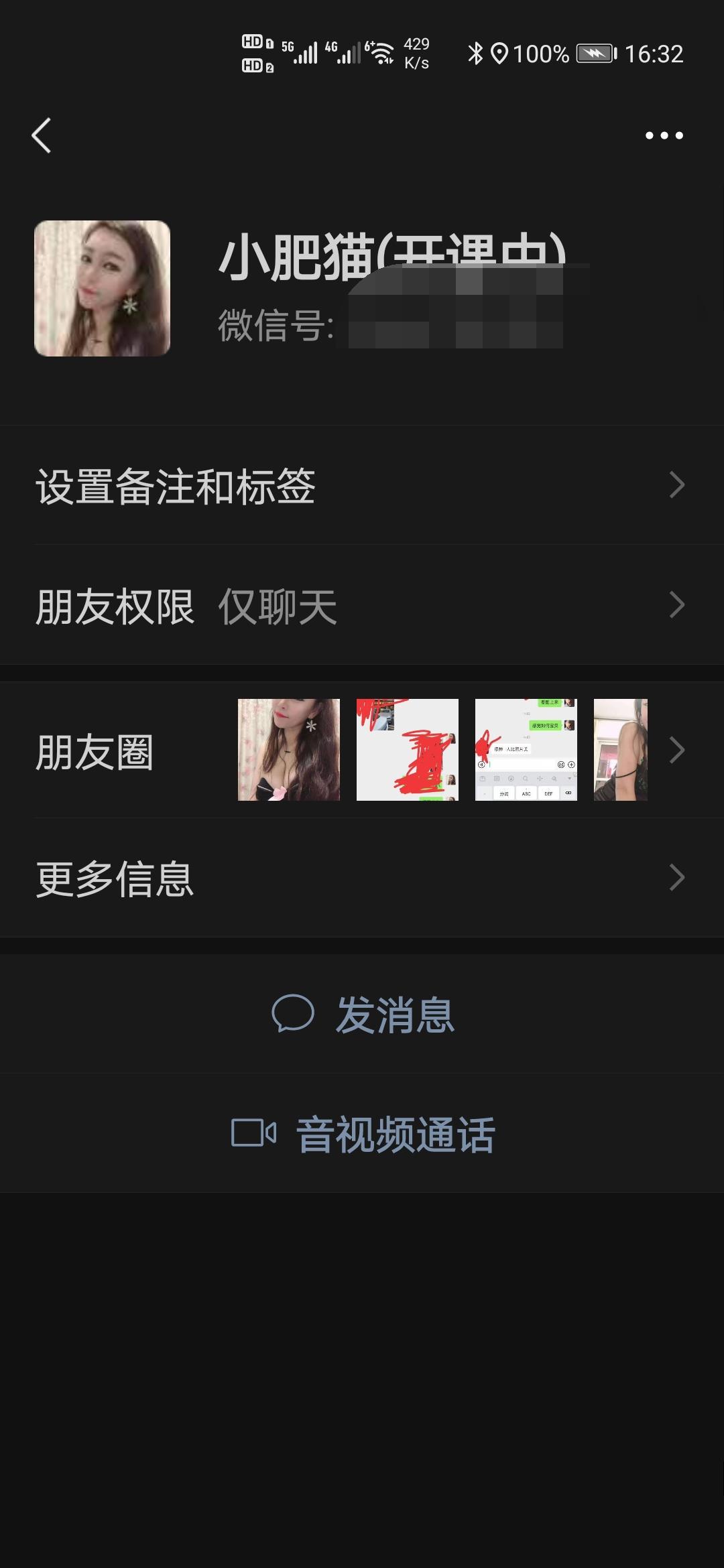
Task: Change 朋友权限 privacy setting
Action: [x=362, y=606]
